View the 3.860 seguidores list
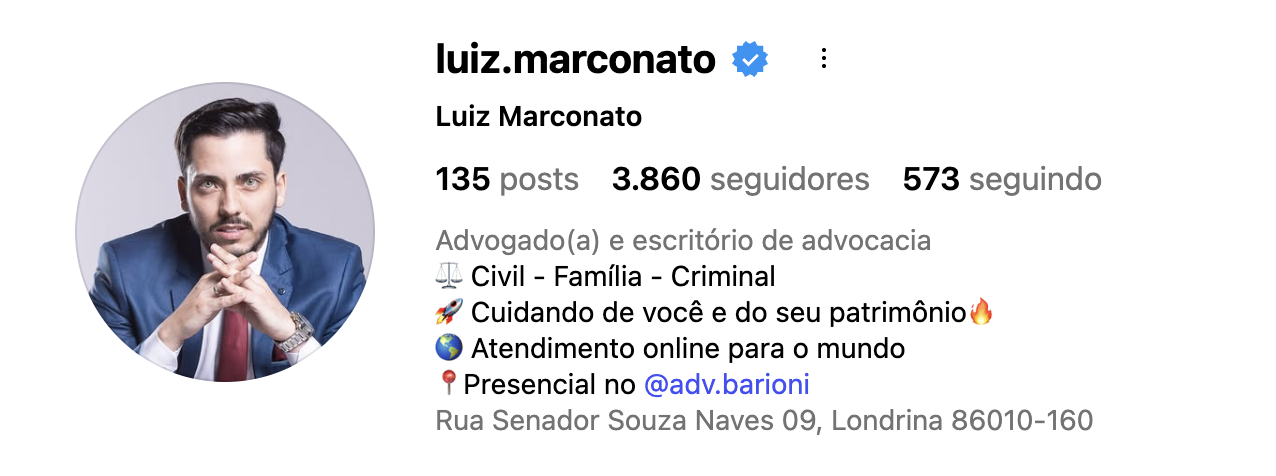1276x476 pixels. [x=740, y=180]
